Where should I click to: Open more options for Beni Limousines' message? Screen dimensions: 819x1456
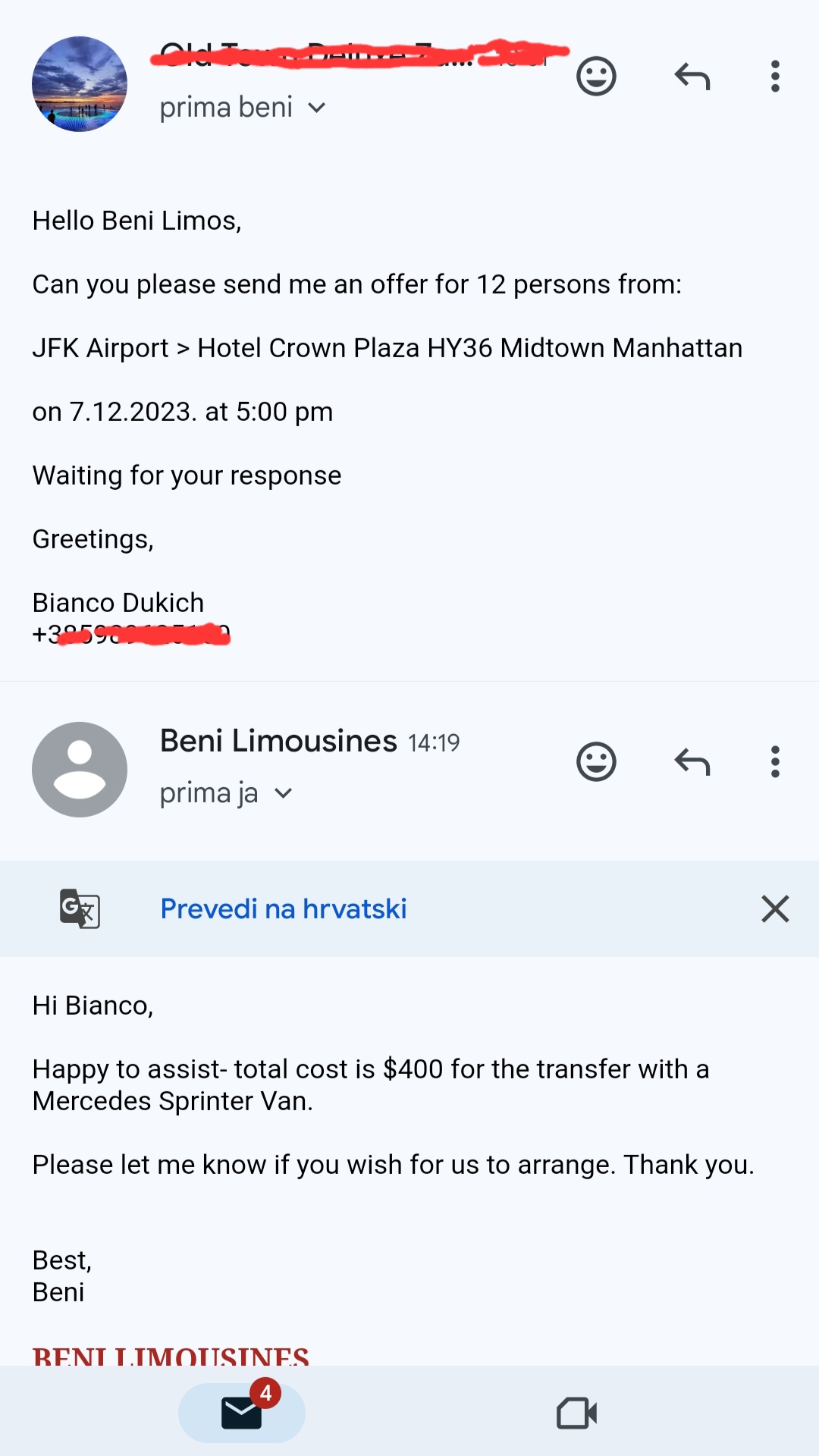[774, 761]
